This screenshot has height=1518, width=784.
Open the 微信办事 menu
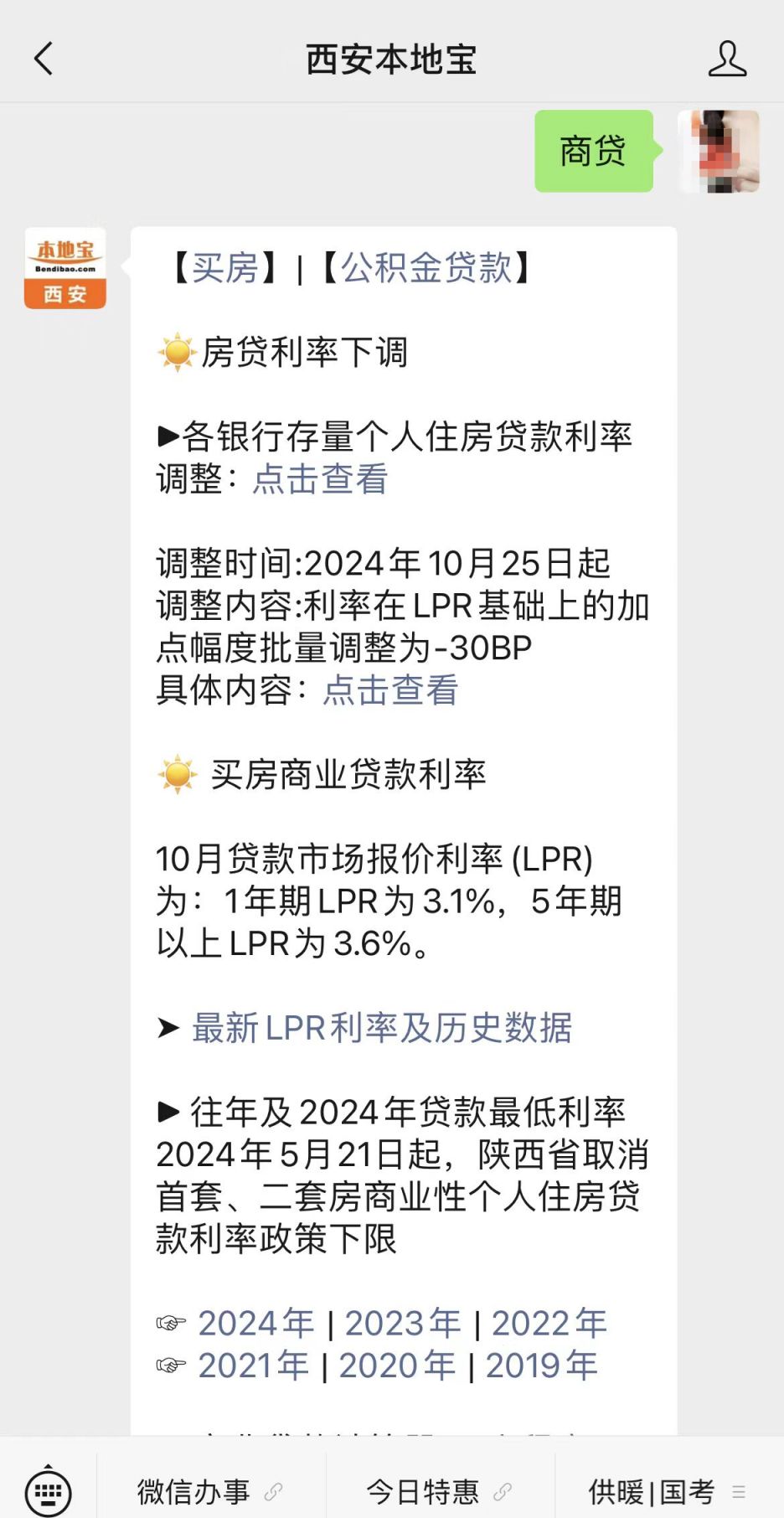(x=193, y=1490)
